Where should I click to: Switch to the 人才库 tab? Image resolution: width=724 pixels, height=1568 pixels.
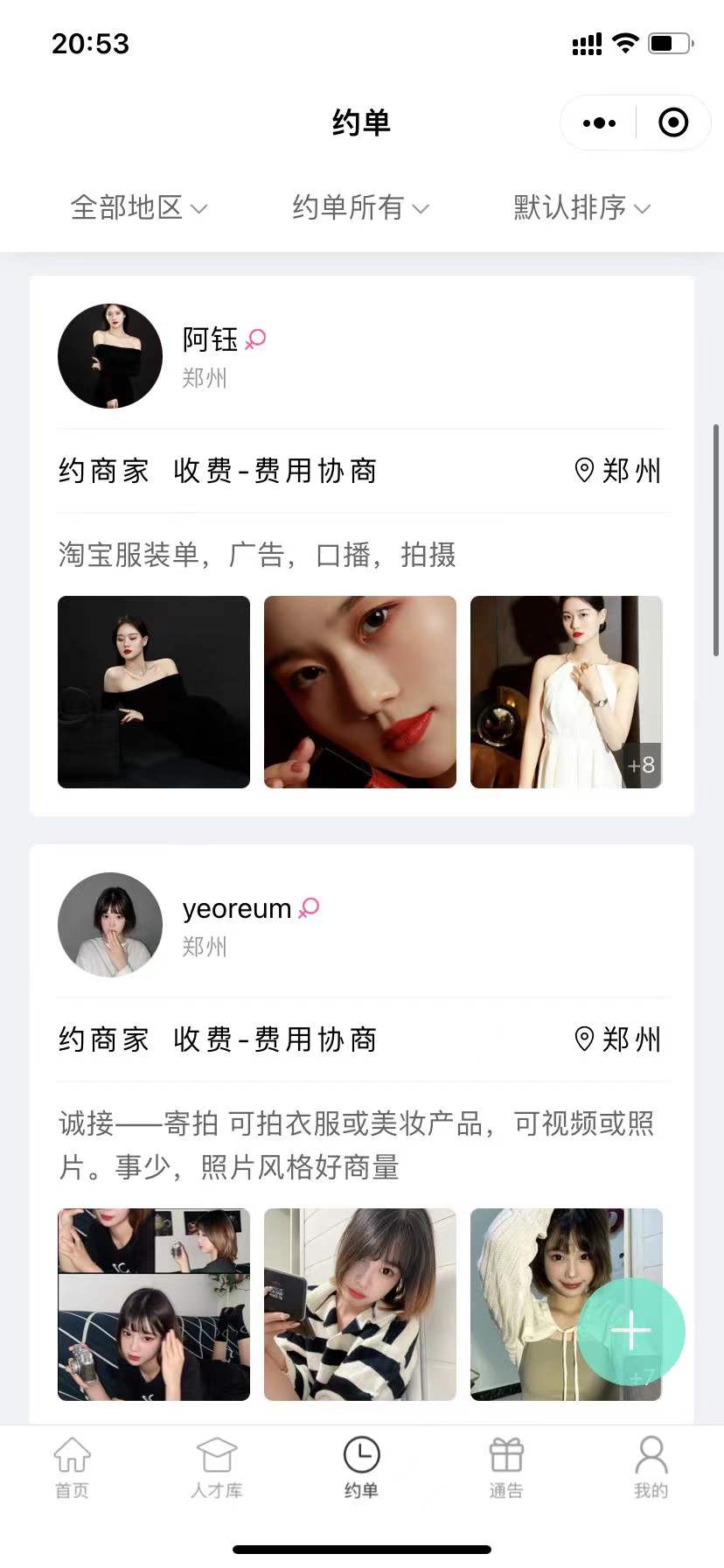click(216, 1468)
